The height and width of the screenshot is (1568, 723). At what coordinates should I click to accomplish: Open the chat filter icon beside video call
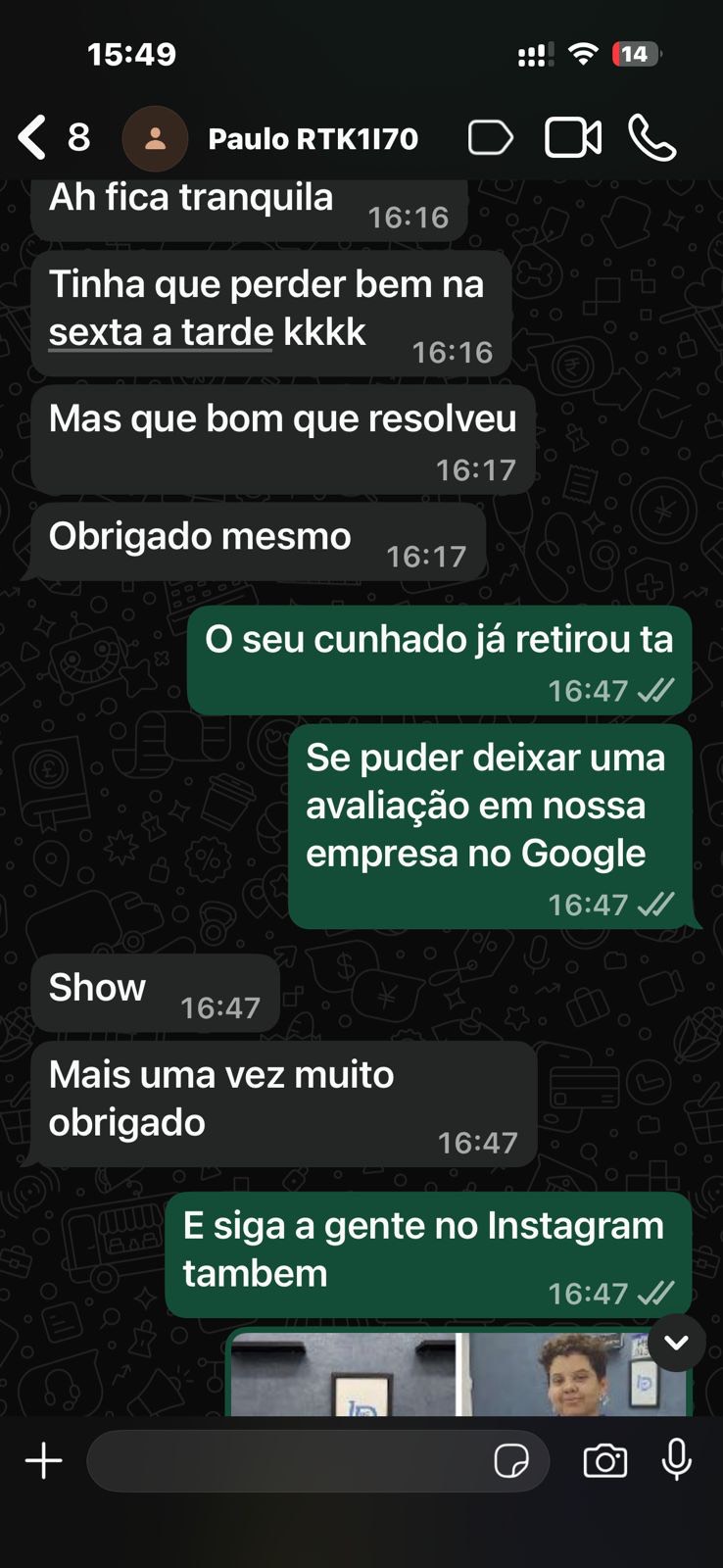pyautogui.click(x=490, y=138)
